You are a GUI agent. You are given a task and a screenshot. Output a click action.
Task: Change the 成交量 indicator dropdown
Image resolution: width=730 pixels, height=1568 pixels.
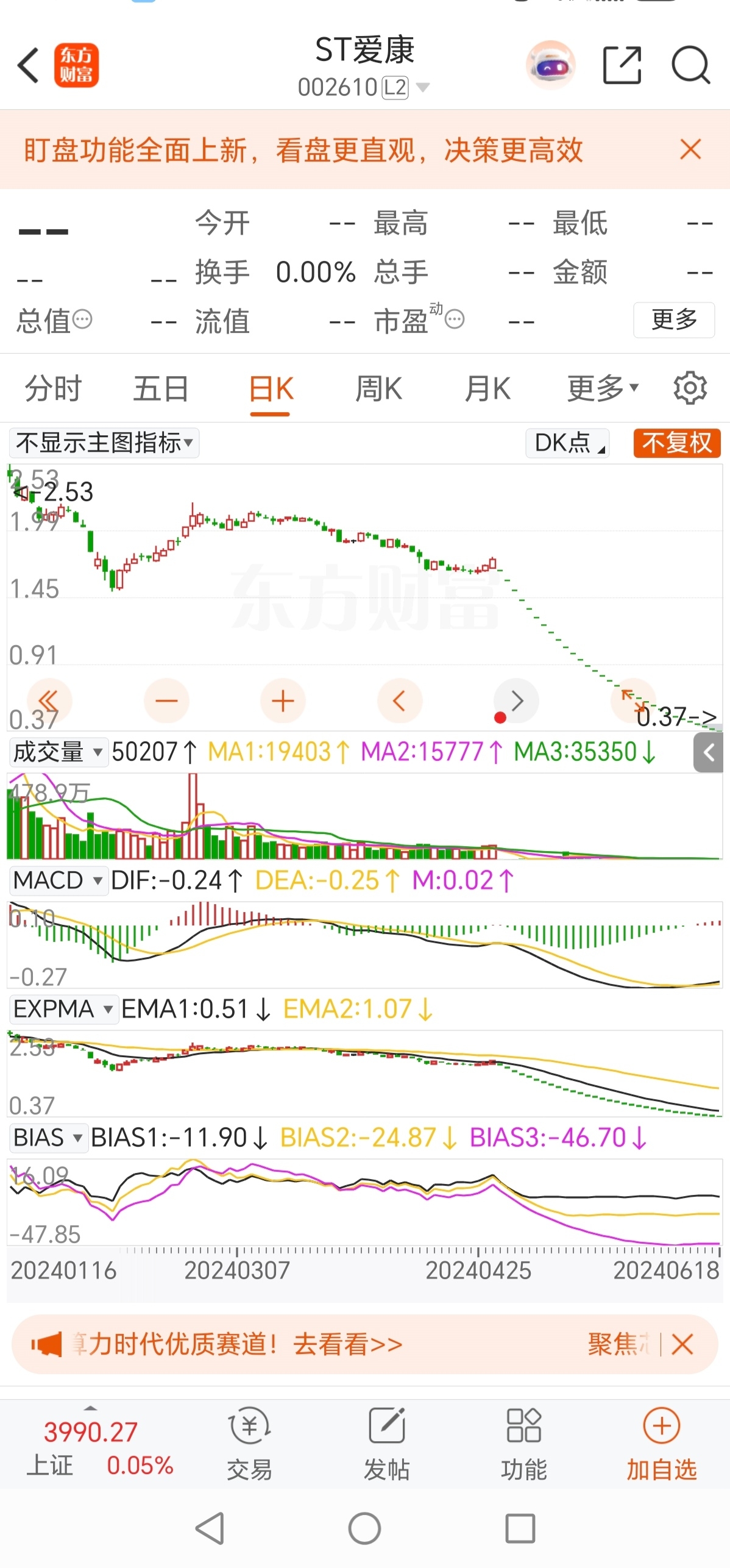pyautogui.click(x=58, y=752)
